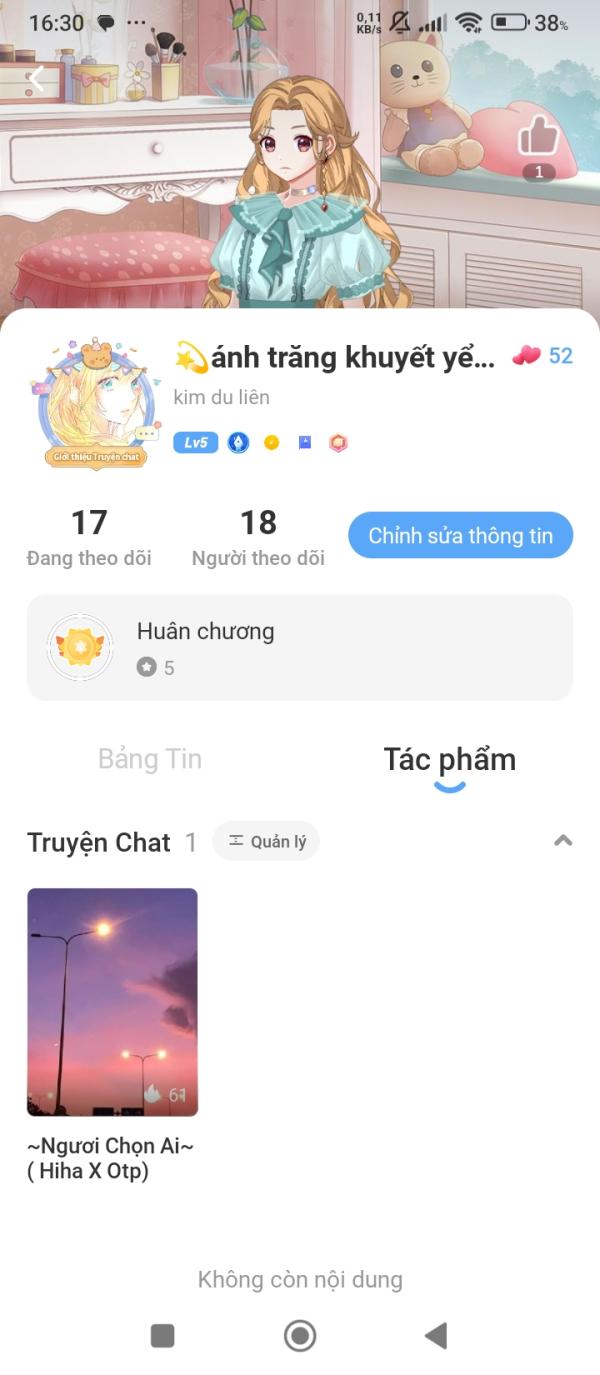
Task: Open the Đang theo dõi following list
Action: click(x=89, y=538)
